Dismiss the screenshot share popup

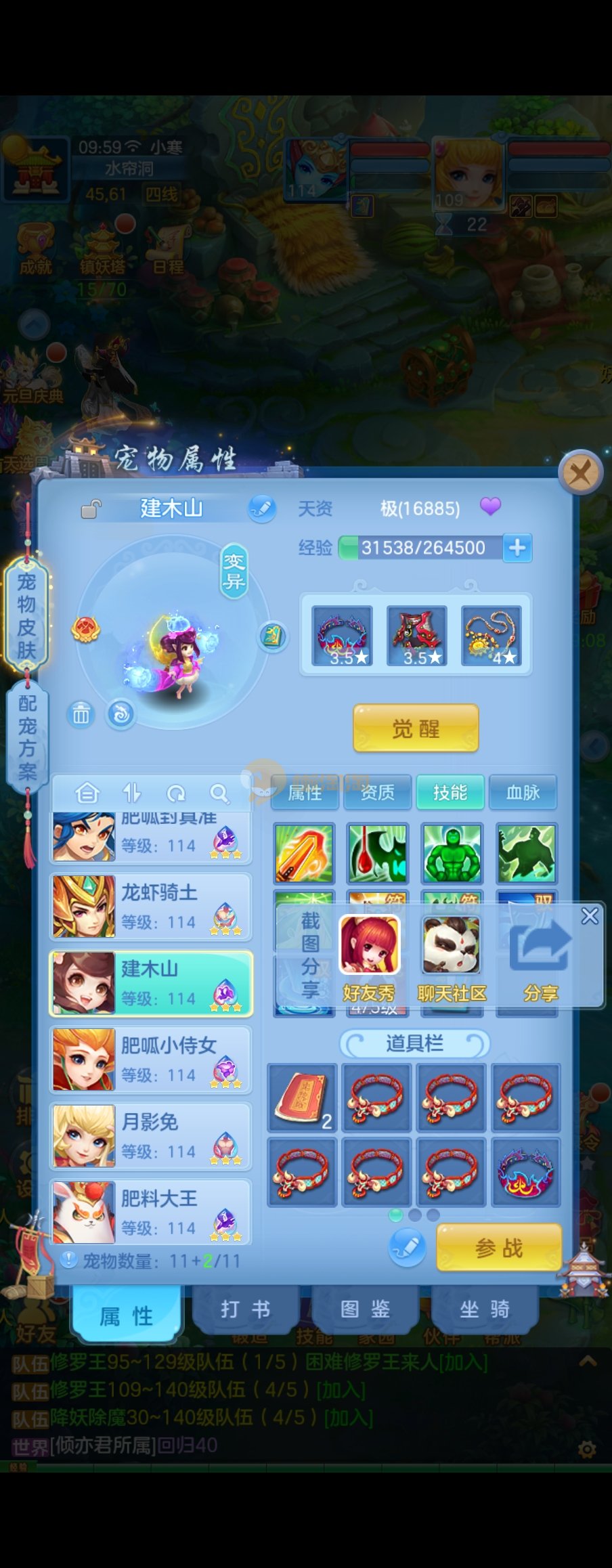(590, 916)
